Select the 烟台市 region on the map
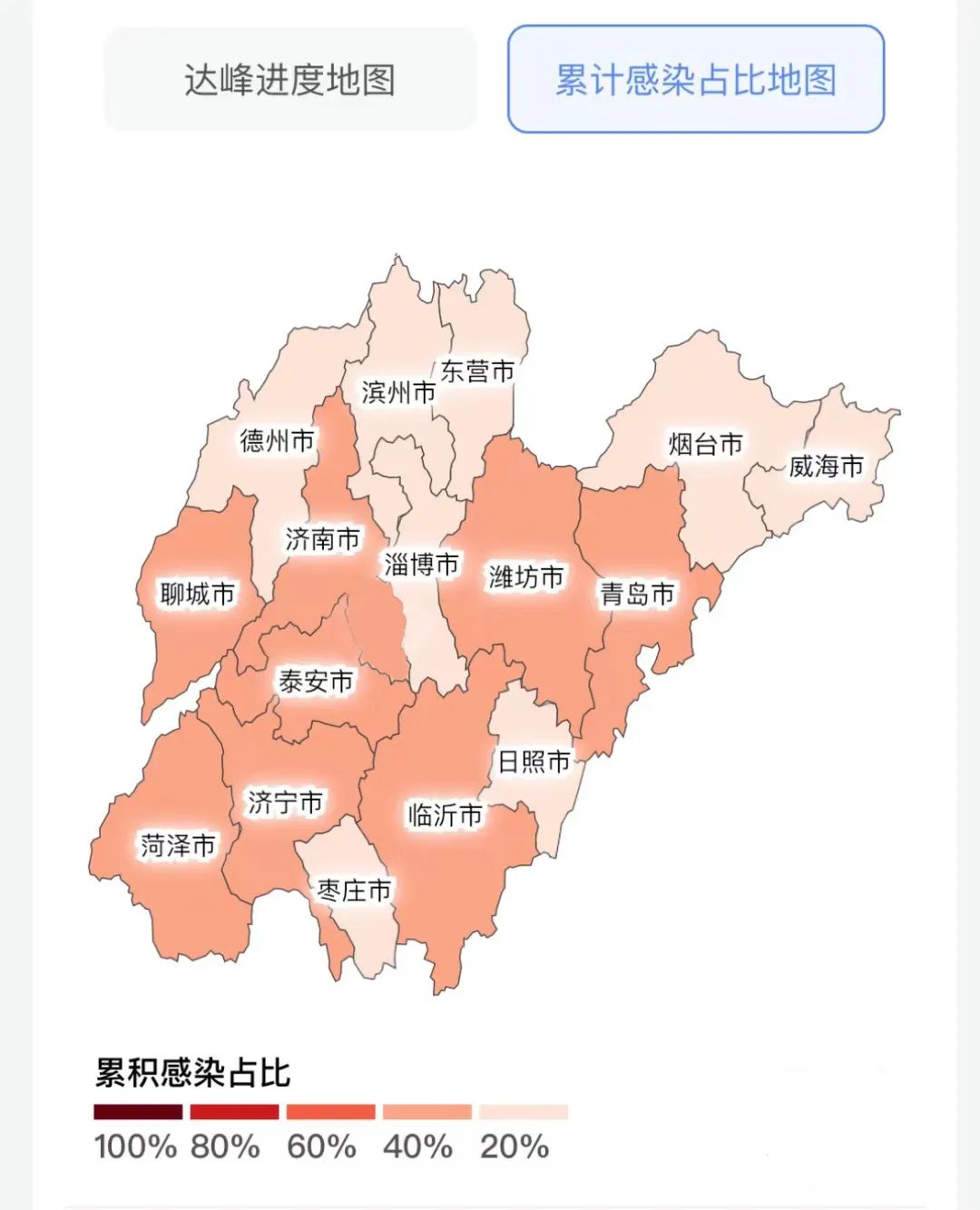Image resolution: width=980 pixels, height=1210 pixels. (x=705, y=444)
